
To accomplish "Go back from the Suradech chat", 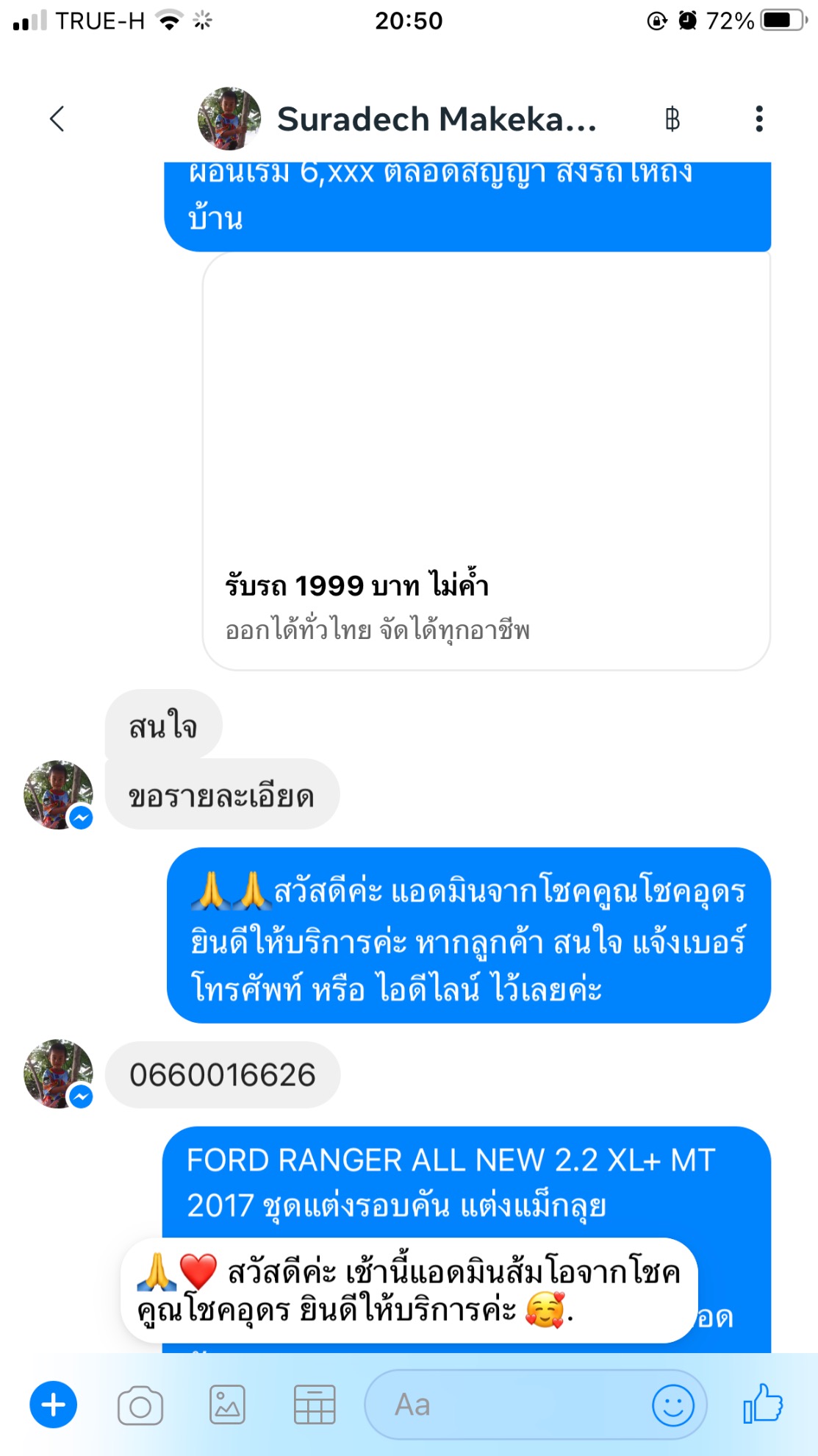I will [x=57, y=118].
